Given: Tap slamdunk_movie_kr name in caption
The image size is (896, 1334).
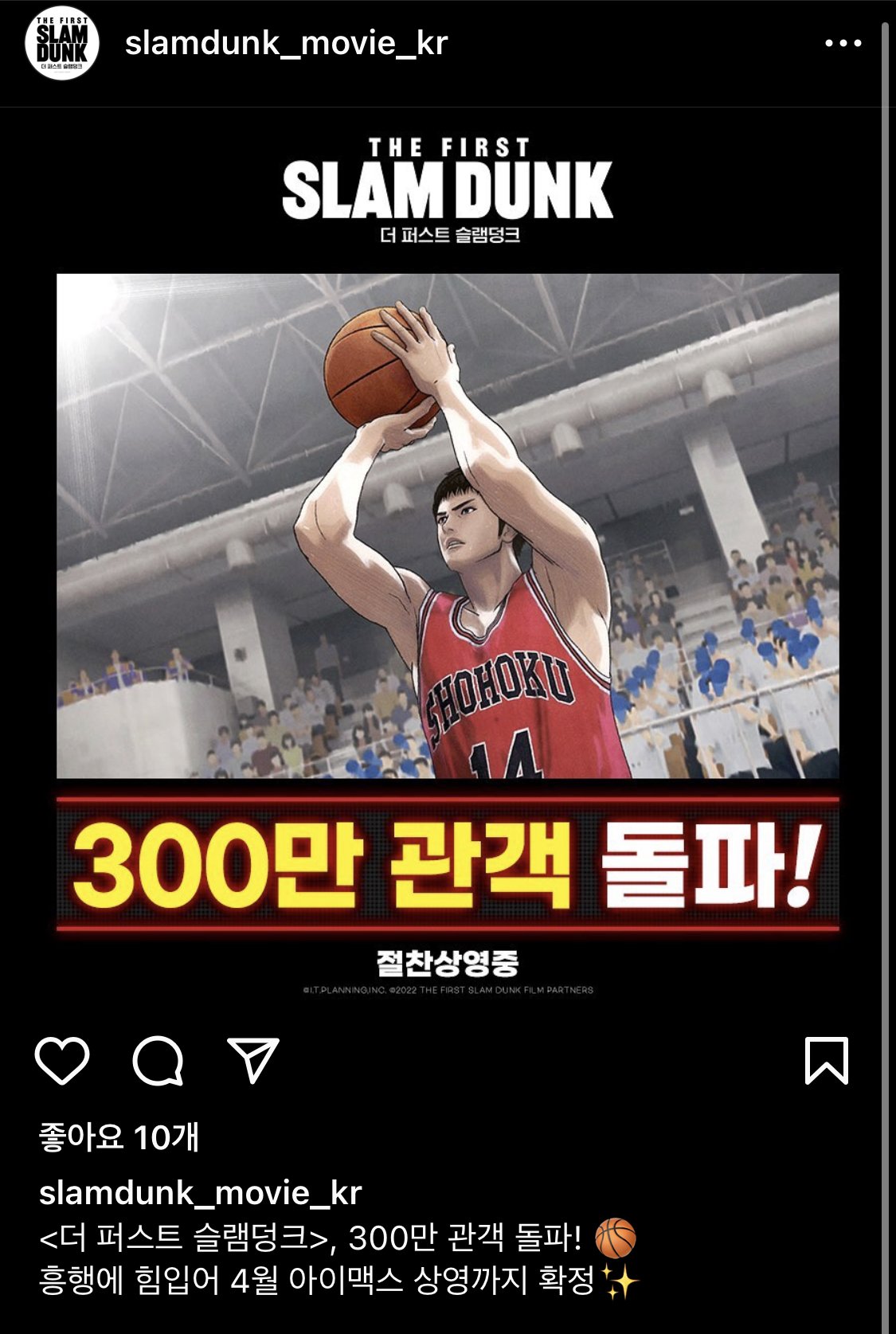Looking at the screenshot, I should click(200, 1192).
